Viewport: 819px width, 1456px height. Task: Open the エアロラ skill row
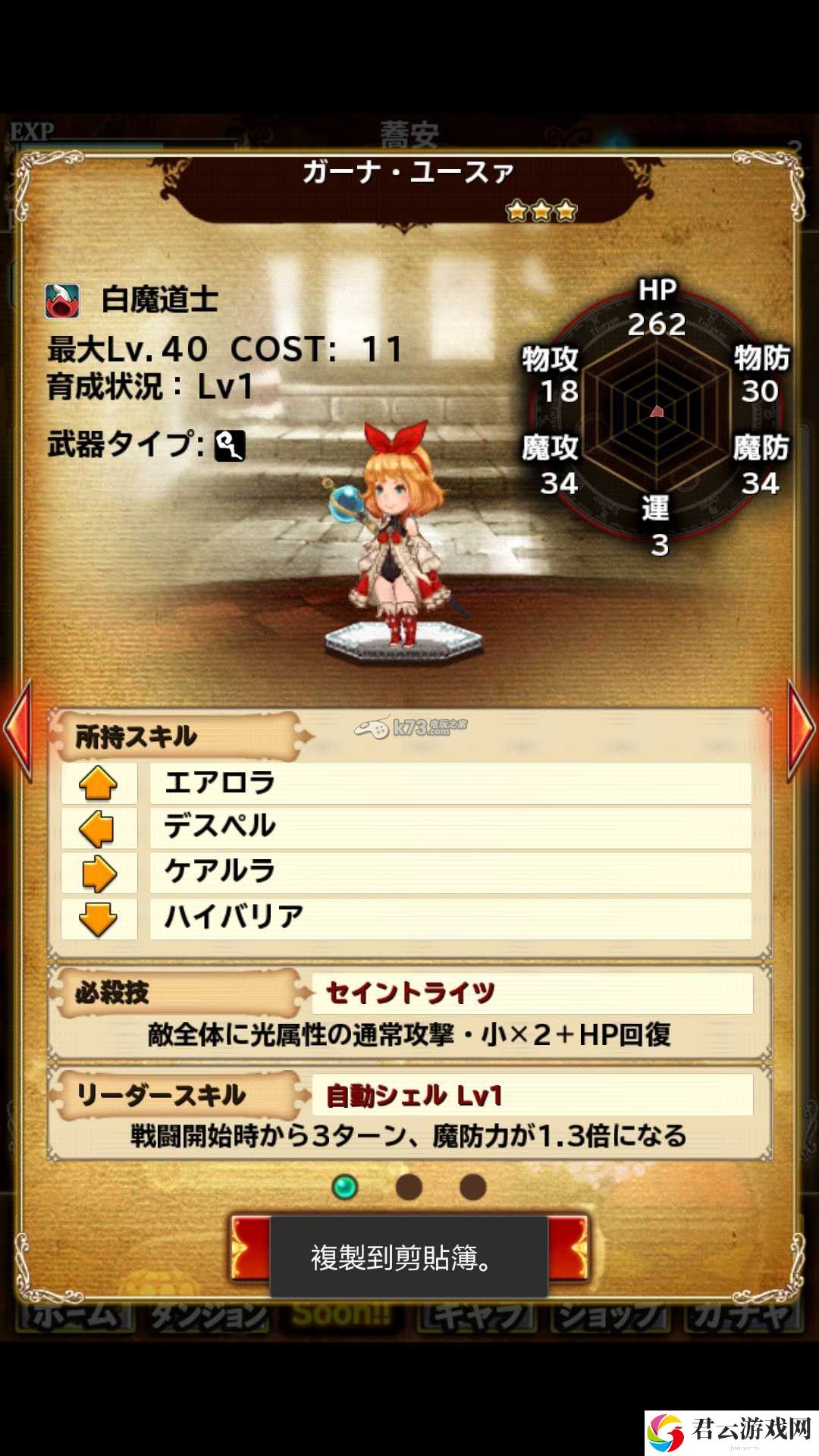[450, 783]
